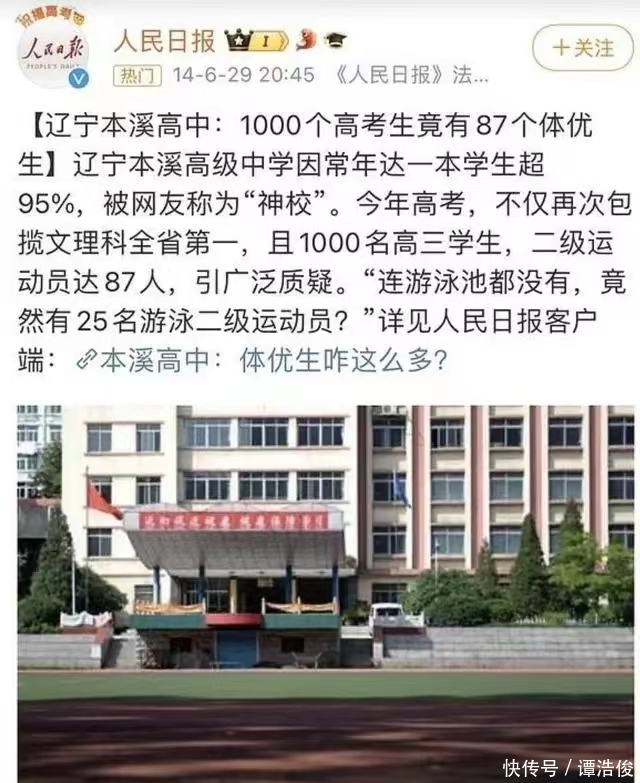Open link 本溪高中：体优生咋这么多?
The width and height of the screenshot is (640, 783).
(270, 361)
